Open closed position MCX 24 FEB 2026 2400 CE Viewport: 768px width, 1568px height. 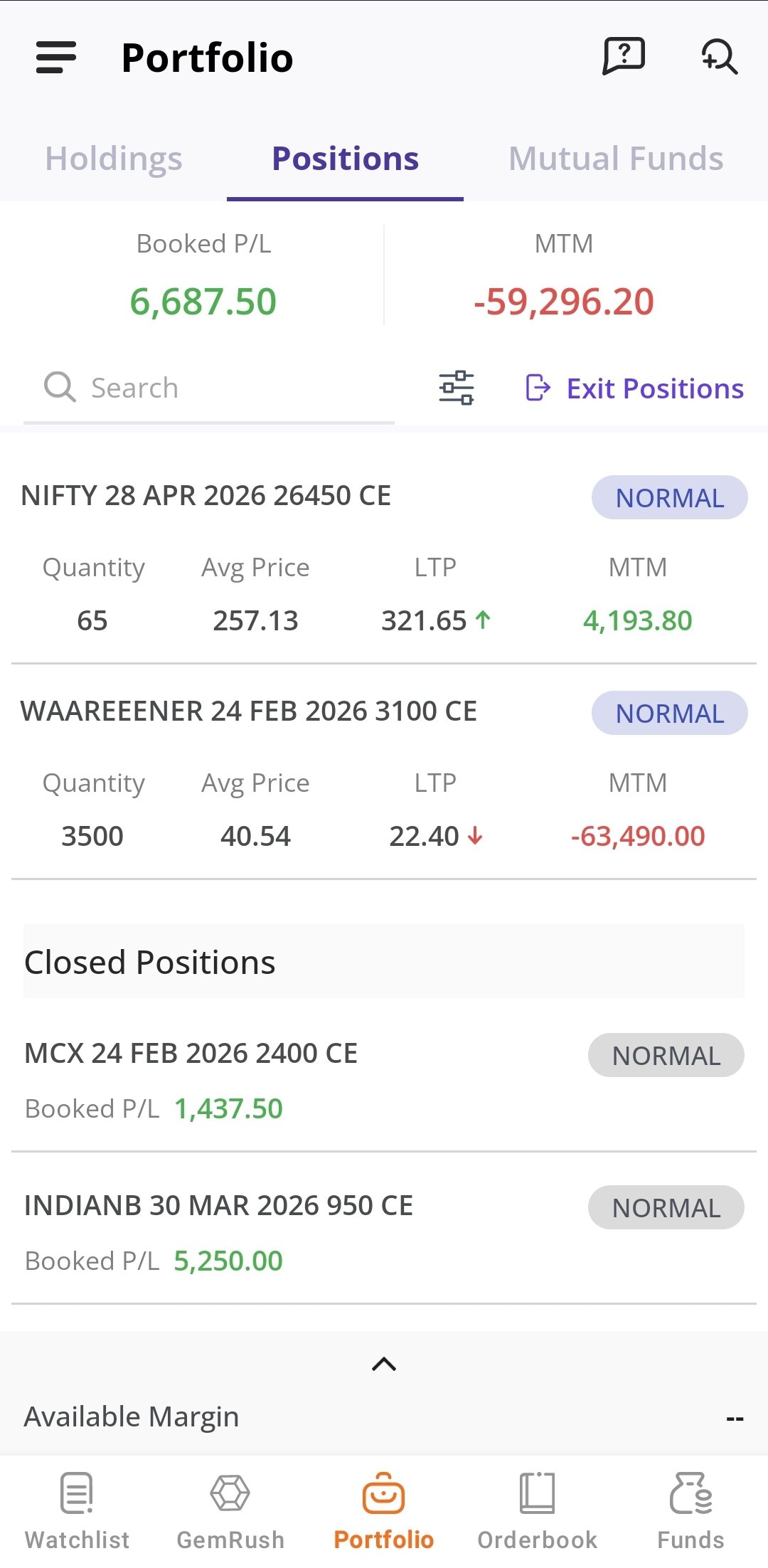[191, 1054]
